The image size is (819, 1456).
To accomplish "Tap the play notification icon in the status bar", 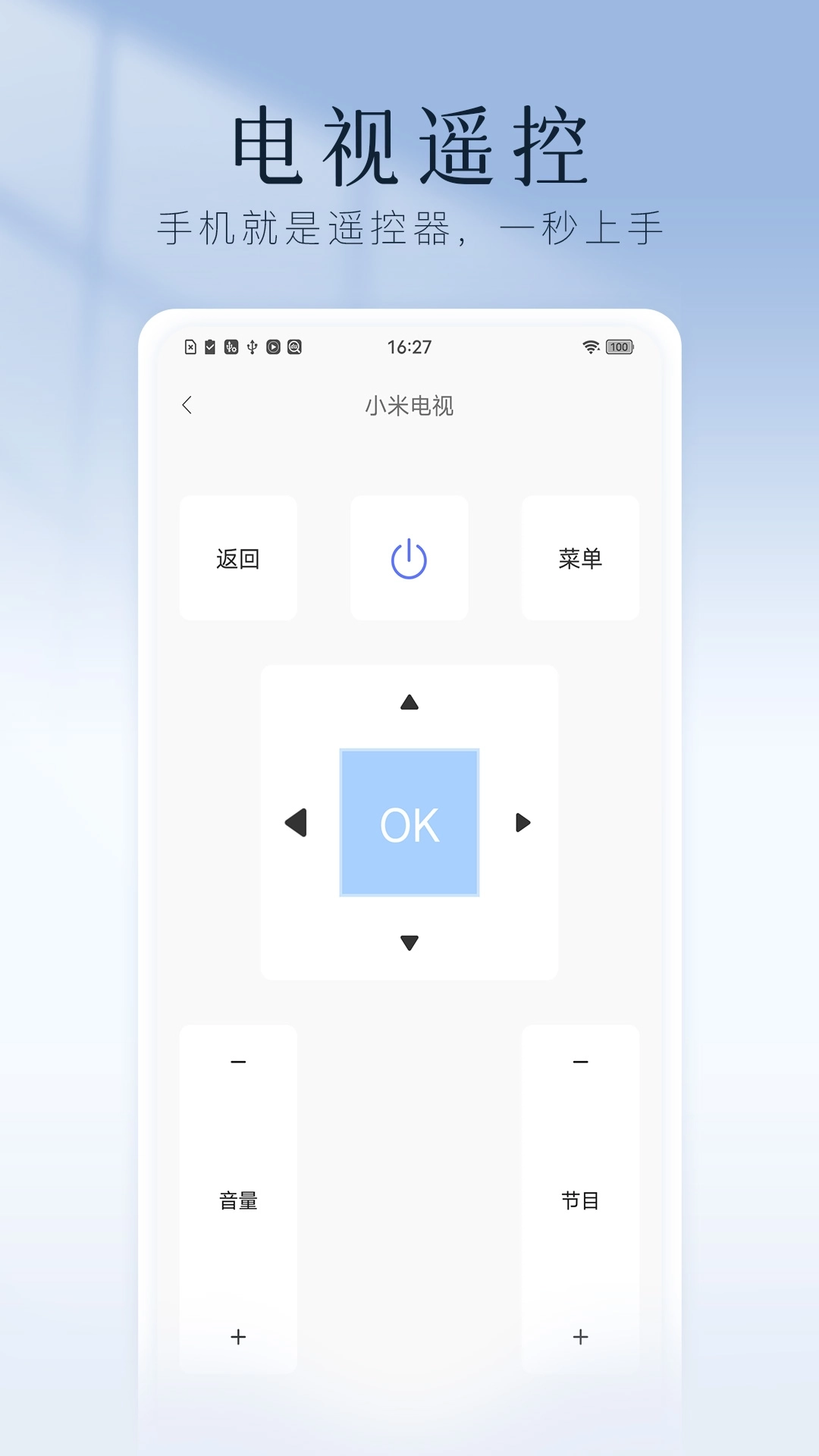I will coord(273,347).
